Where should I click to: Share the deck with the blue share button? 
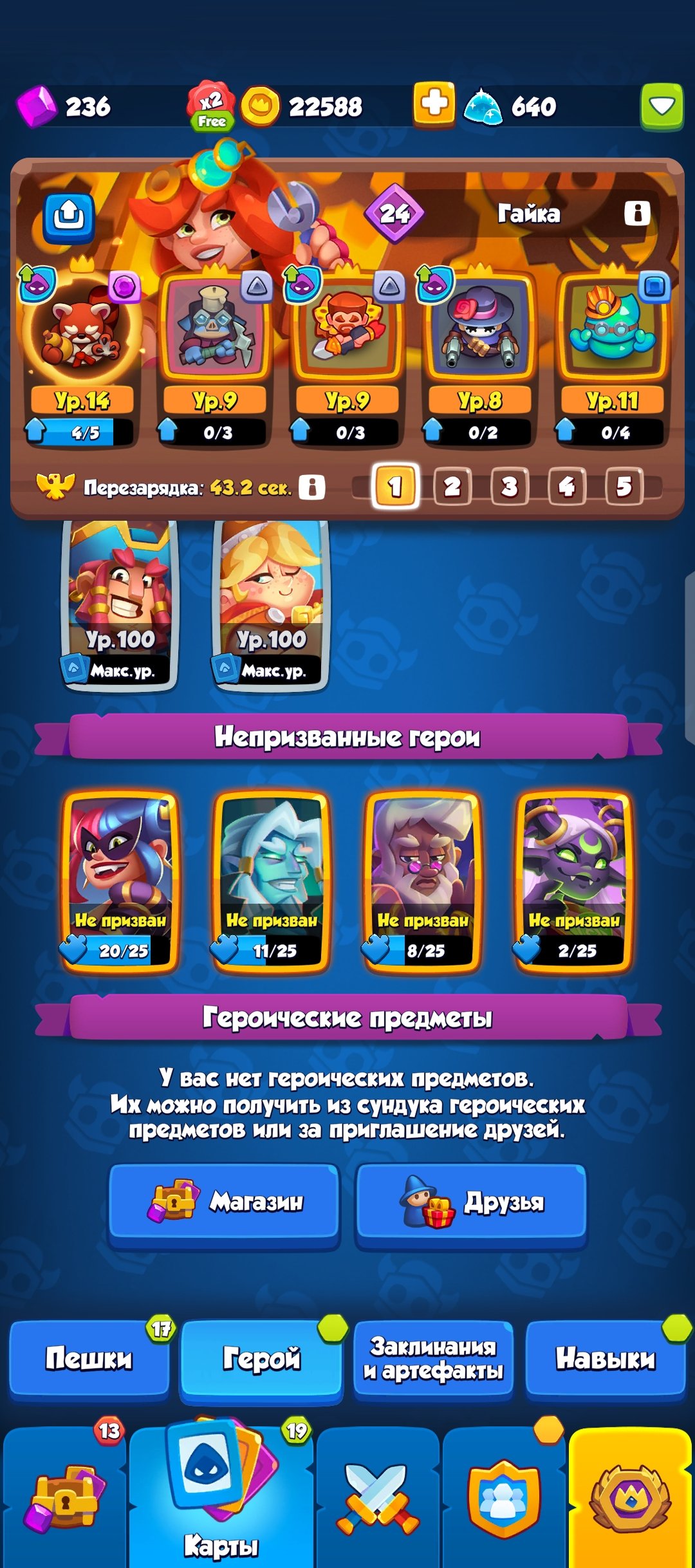click(x=69, y=216)
